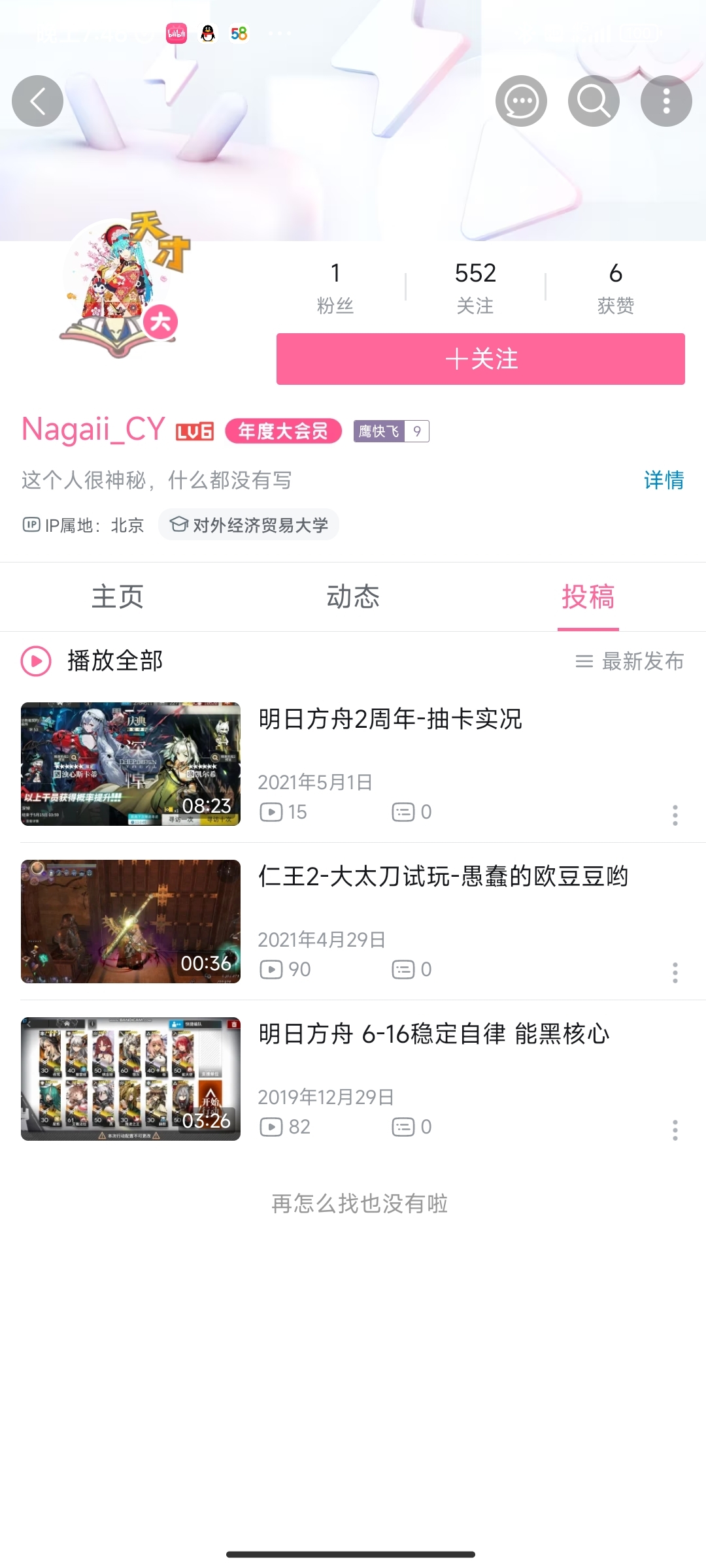This screenshot has height=1568, width=706.
Task: Open video 明日方舟 6-16稳定自律 能黑核心
Action: [433, 1034]
